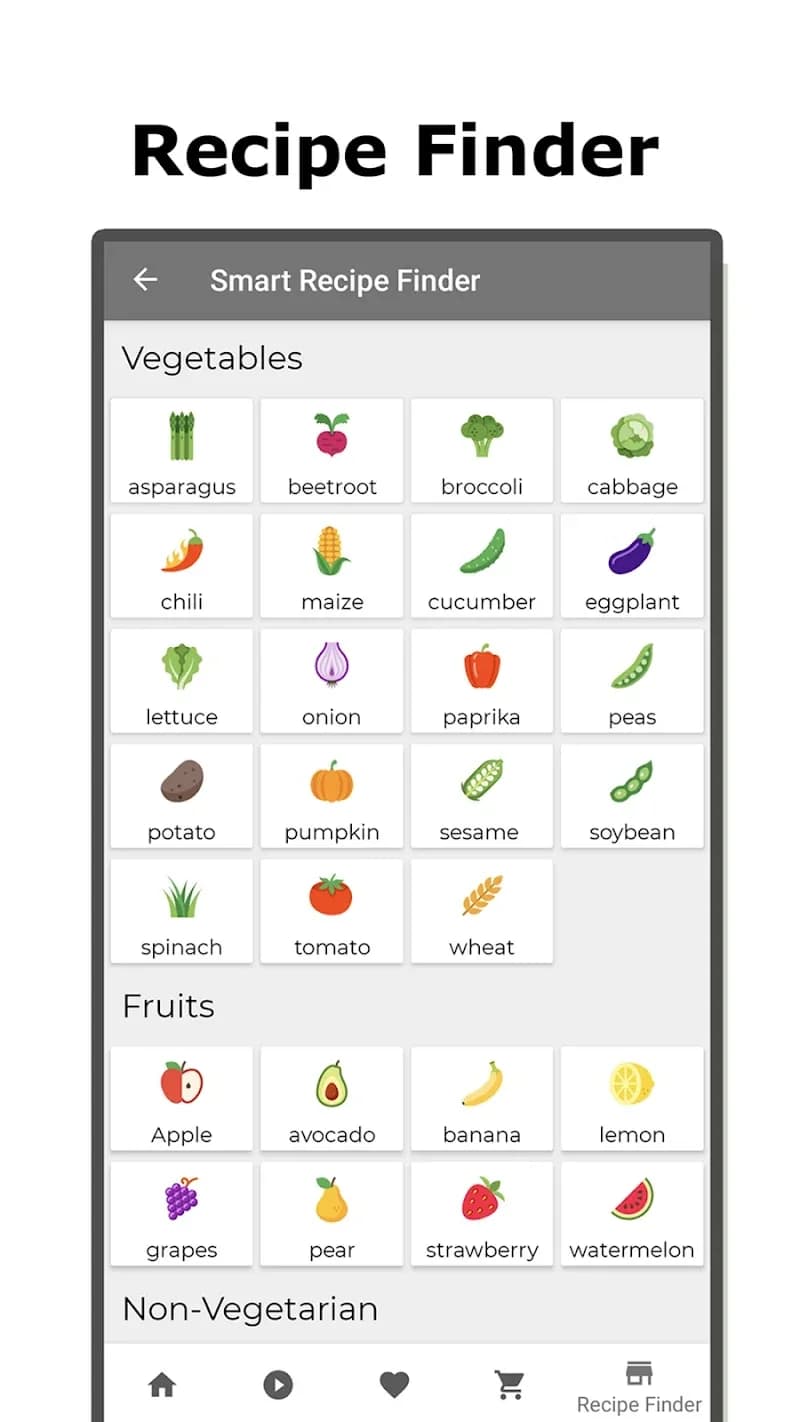800x1422 pixels.
Task: Open the Non-Vegetarian section
Action: click(250, 1308)
